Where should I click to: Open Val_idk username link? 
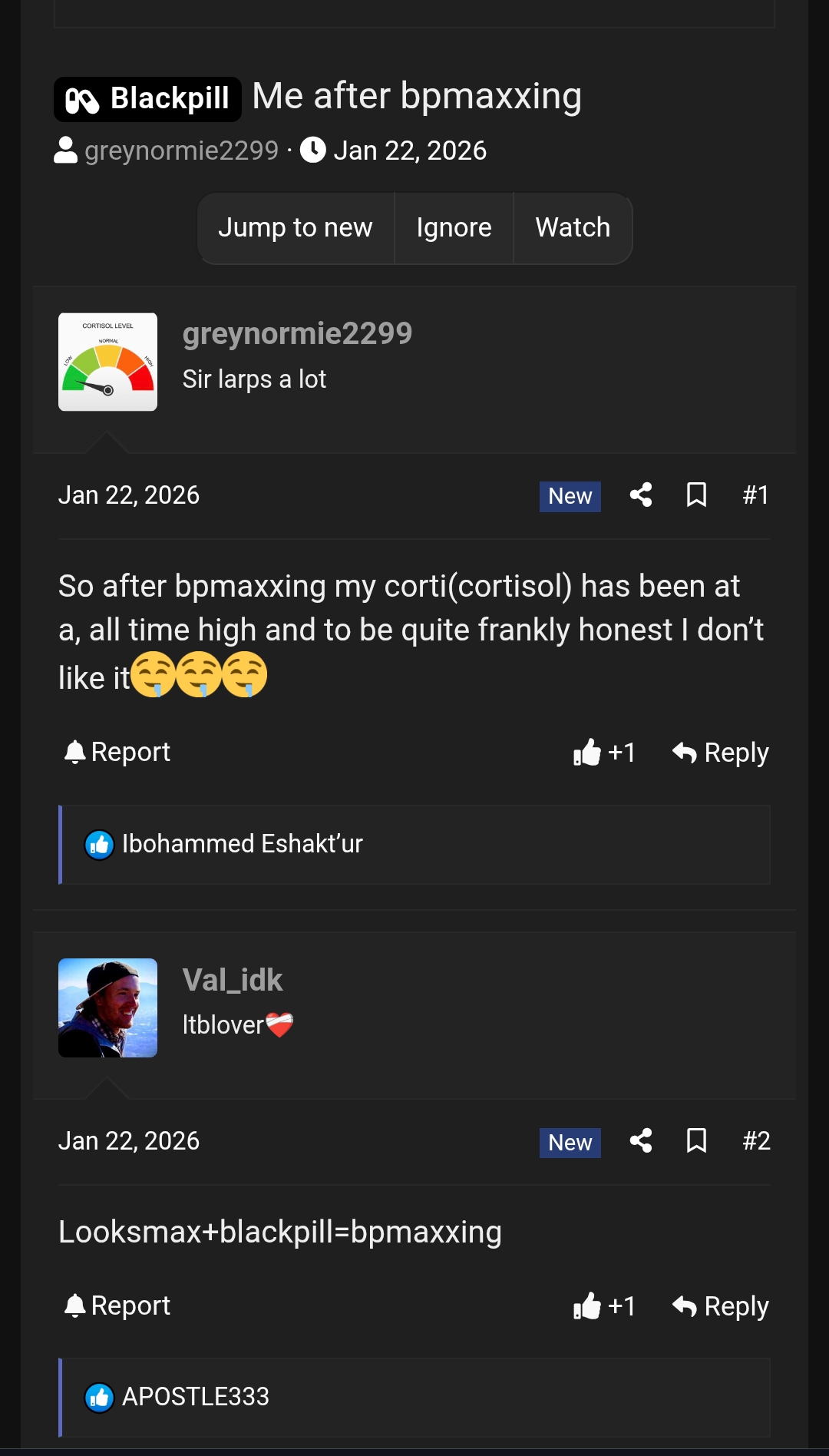click(233, 980)
